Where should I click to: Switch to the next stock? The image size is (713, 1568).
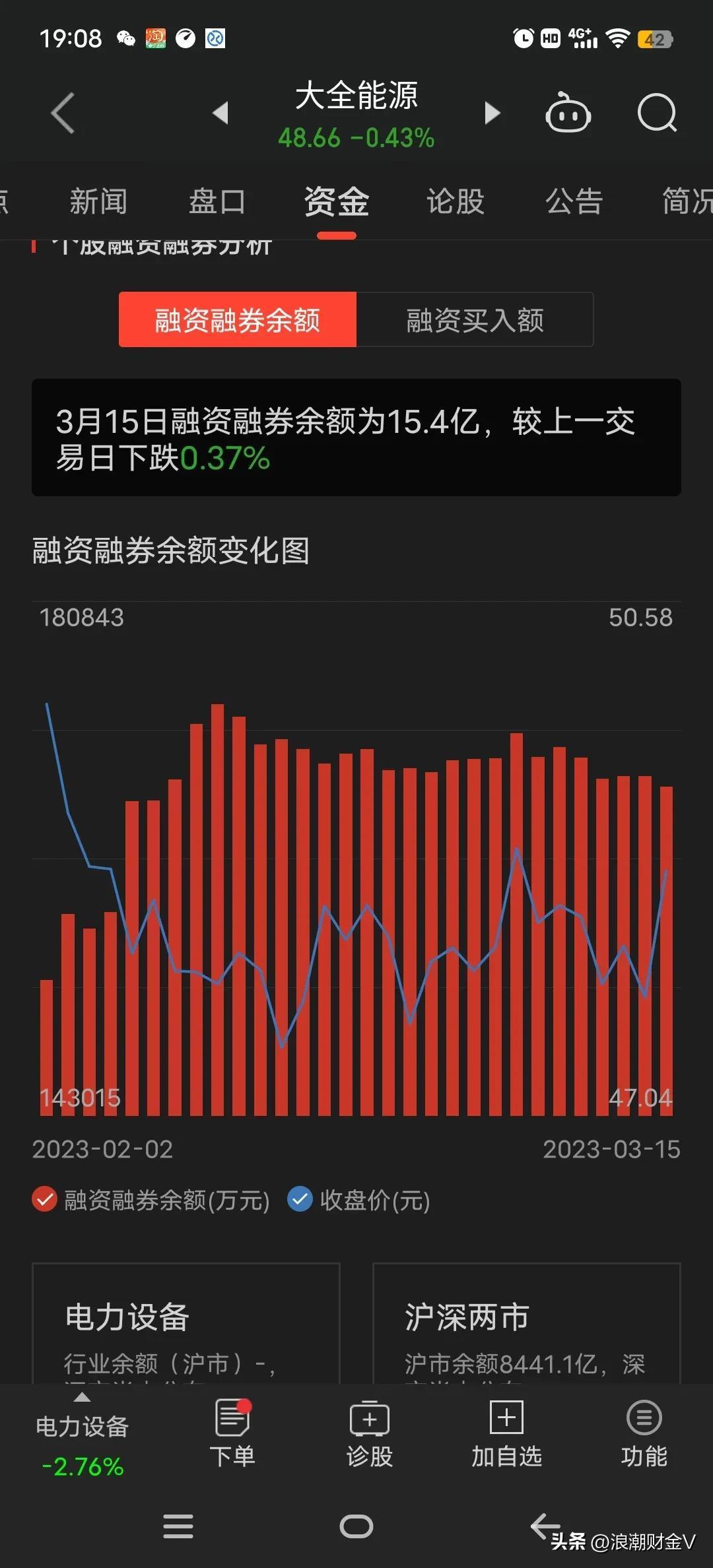point(492,113)
